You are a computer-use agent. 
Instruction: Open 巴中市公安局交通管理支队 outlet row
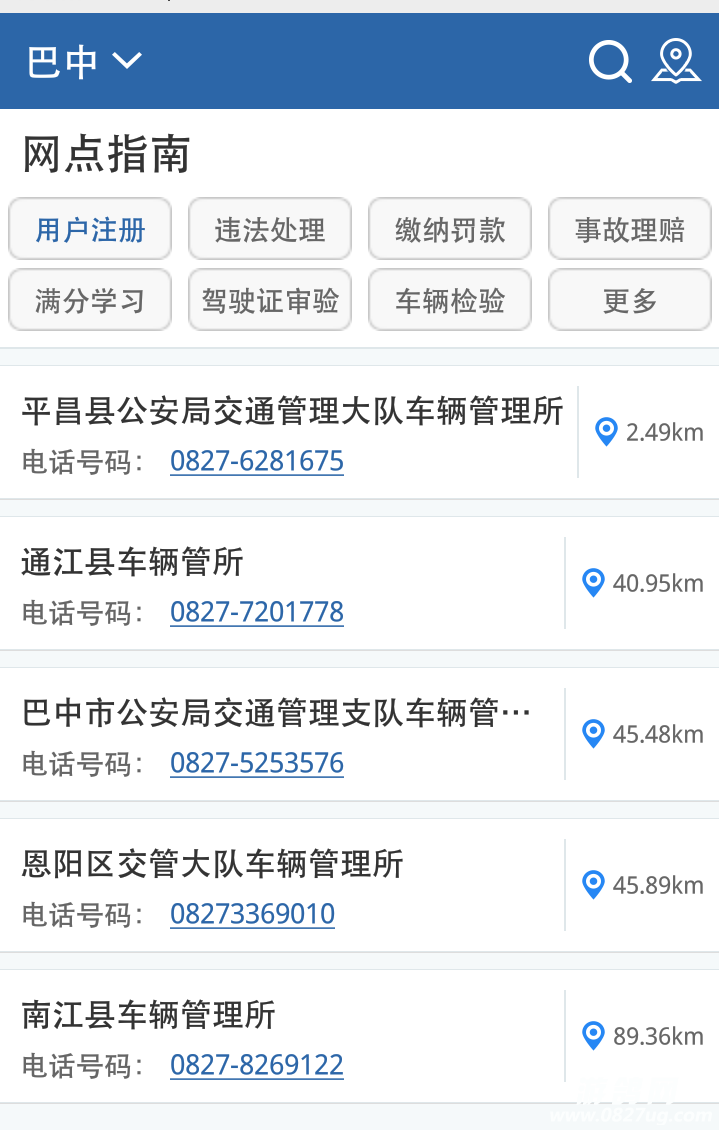pos(276,714)
